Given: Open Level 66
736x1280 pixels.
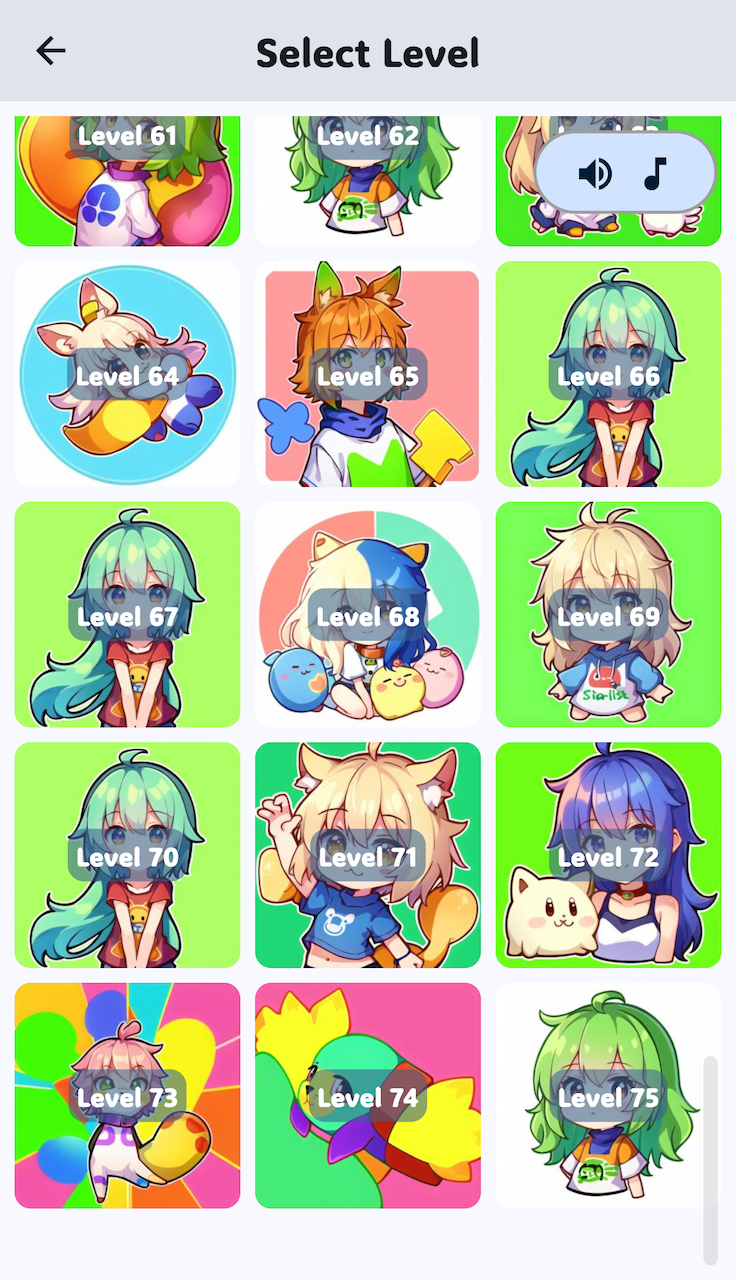Looking at the screenshot, I should coord(608,375).
